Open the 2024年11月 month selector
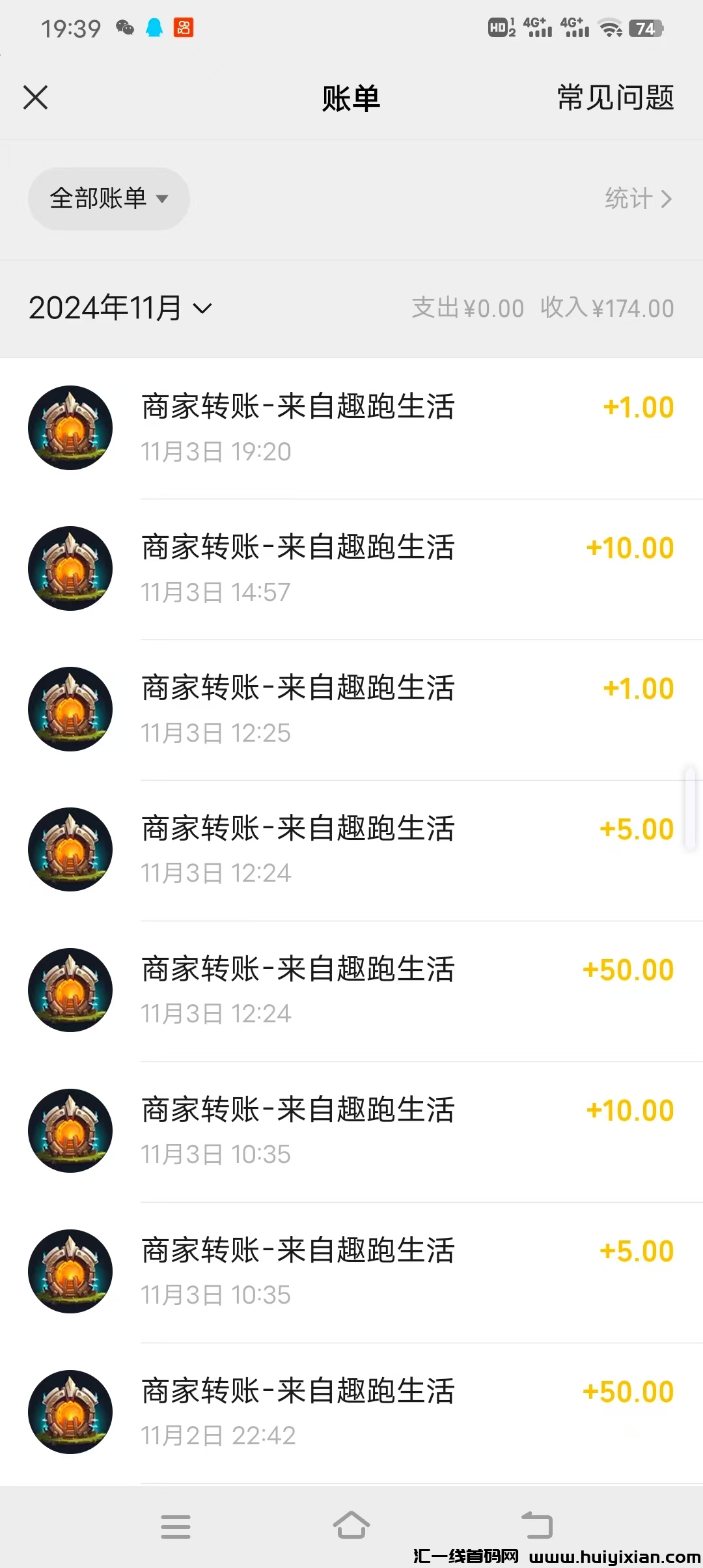 click(x=120, y=309)
